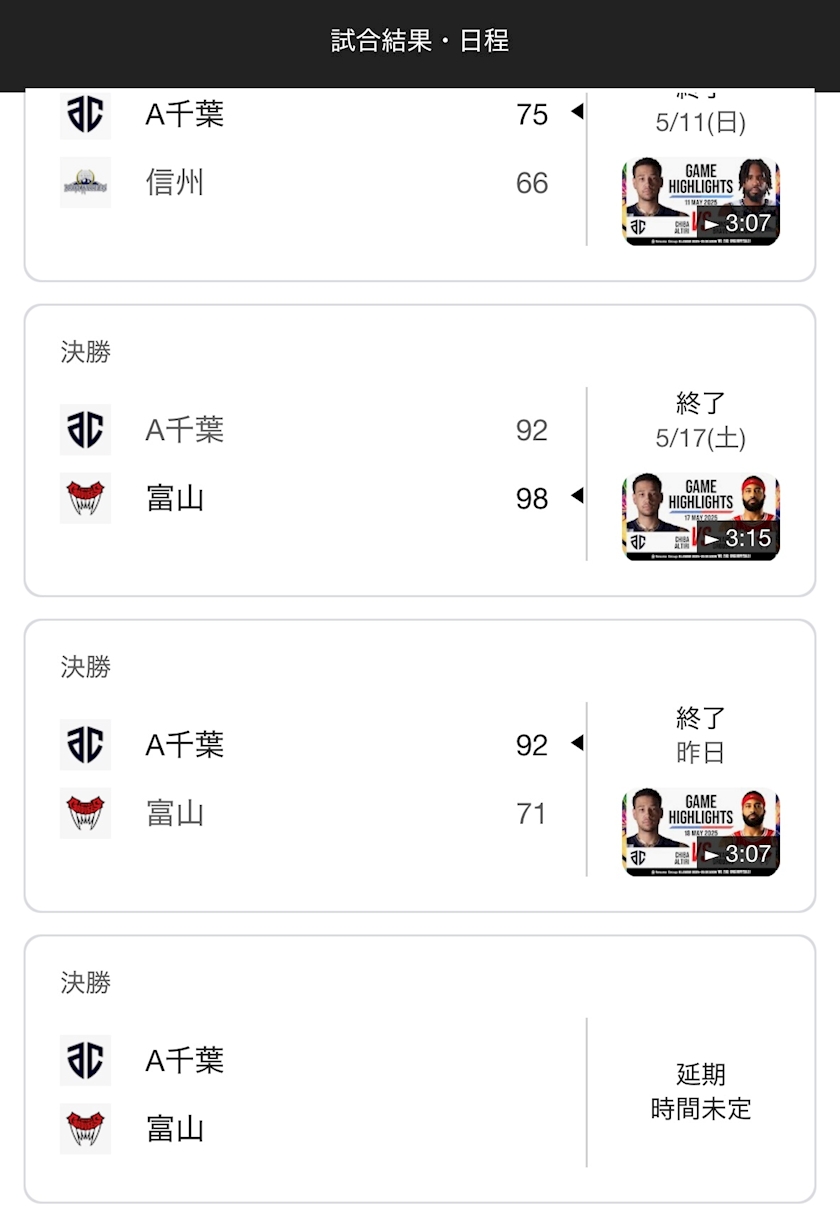The height and width of the screenshot is (1223, 840).
Task: Play yesterday's A千葉 vs 富山 highlights video
Action: point(700,833)
